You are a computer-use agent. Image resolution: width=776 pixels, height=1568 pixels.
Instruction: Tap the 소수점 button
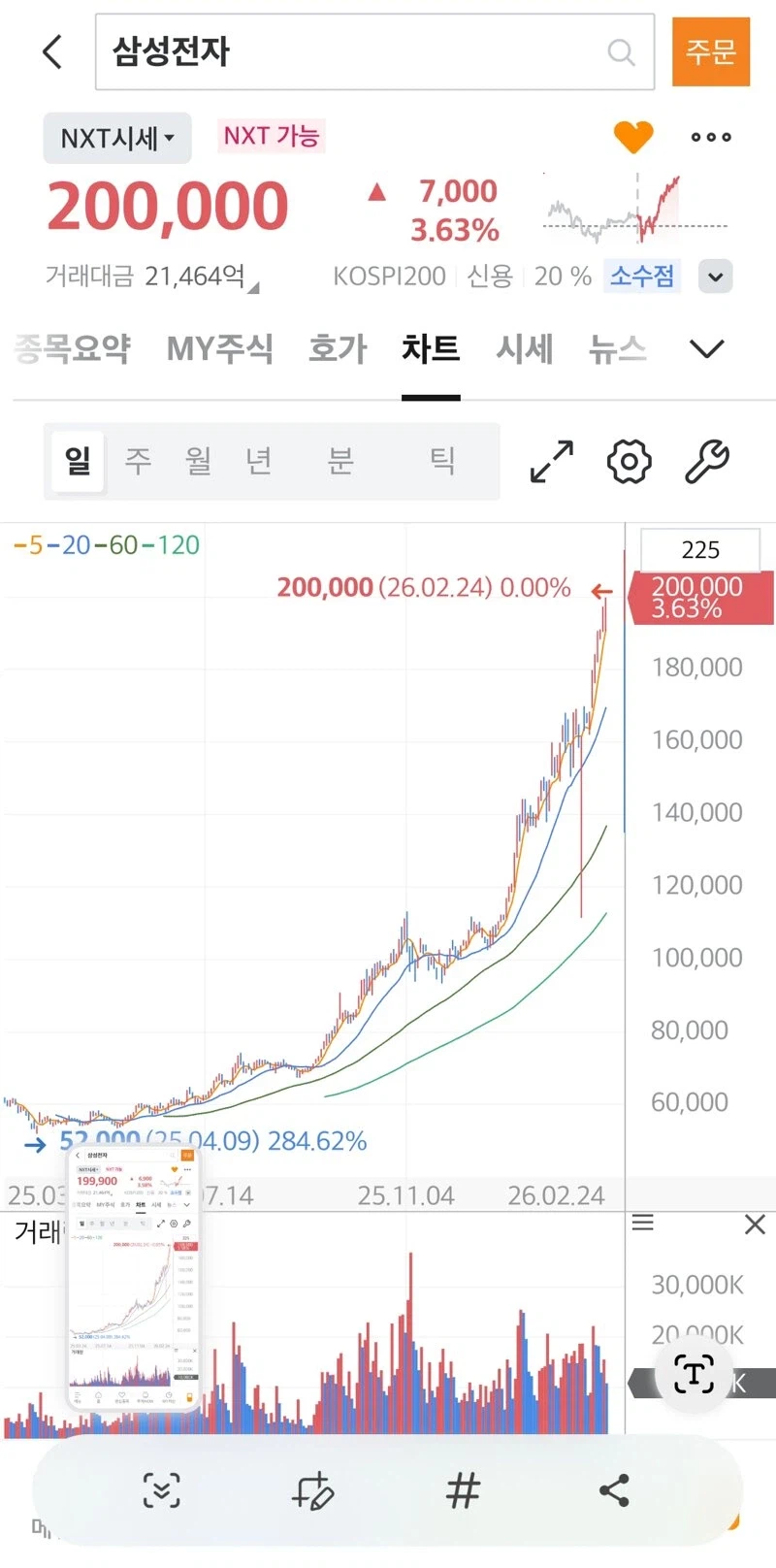(641, 277)
